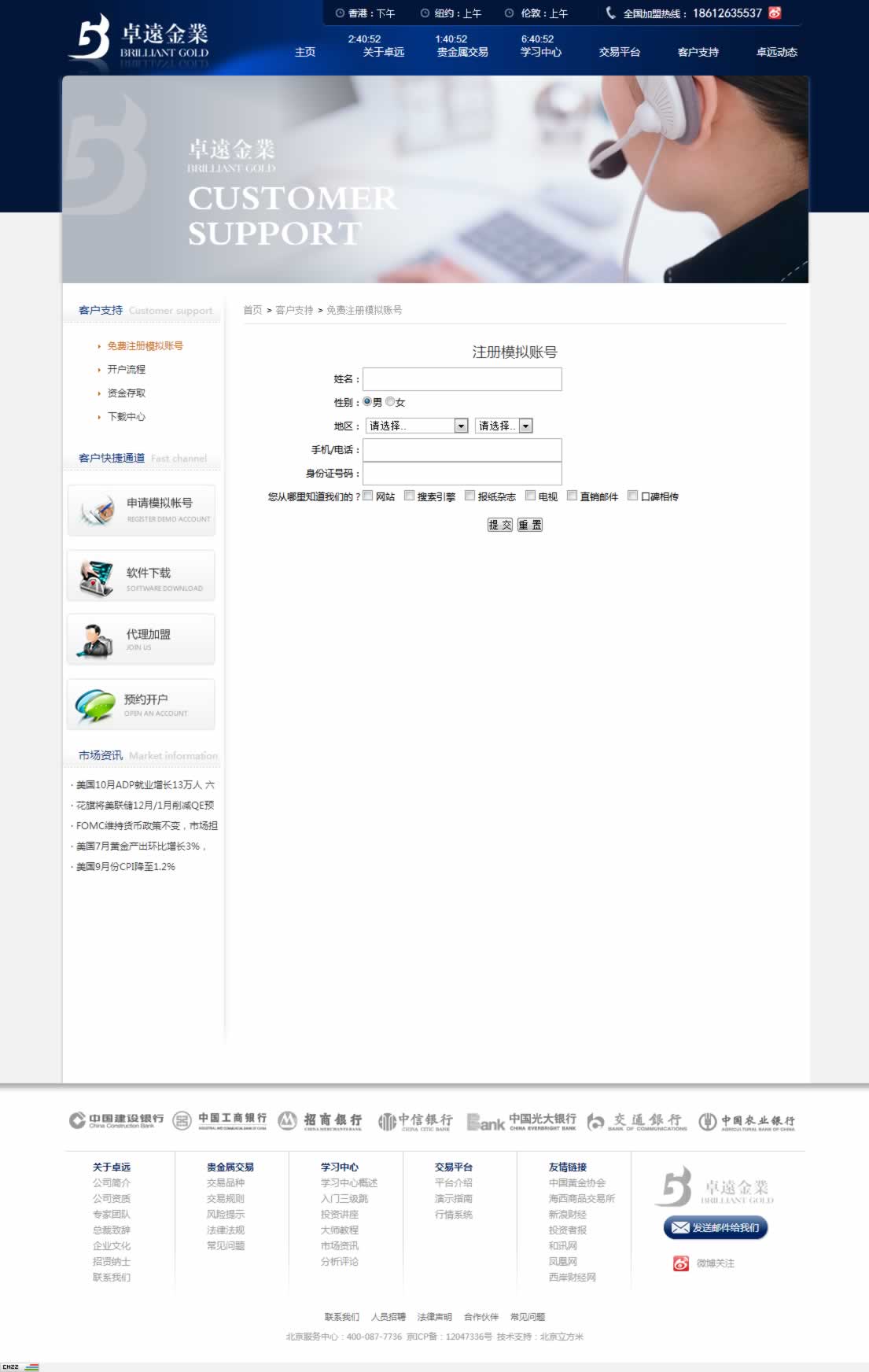Screen dimensions: 869x1372
Task: Tap the 姓名 name input field
Action: [462, 379]
